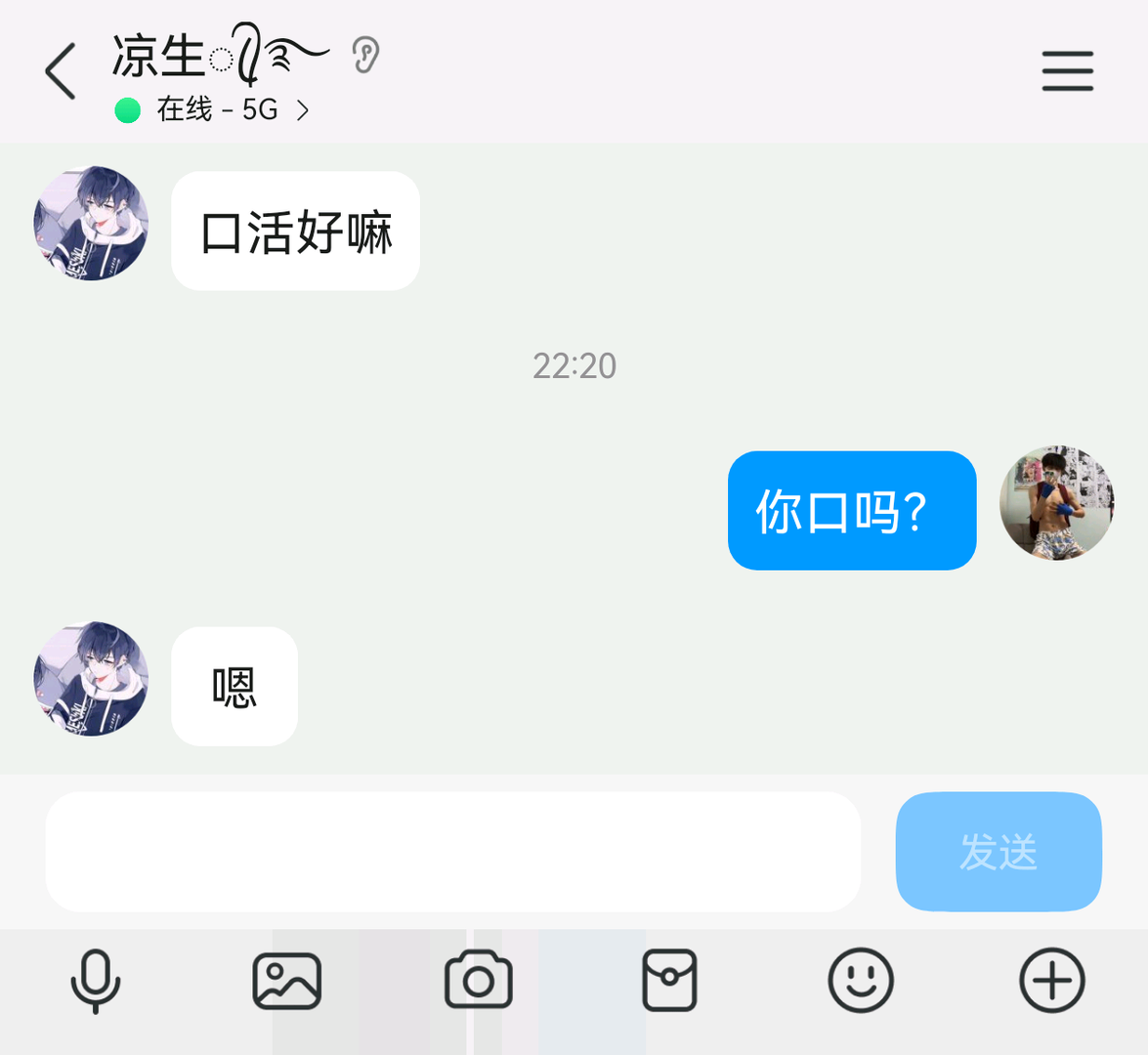Image resolution: width=1148 pixels, height=1055 pixels.
Task: Launch the camera to take a photo
Action: click(x=478, y=980)
